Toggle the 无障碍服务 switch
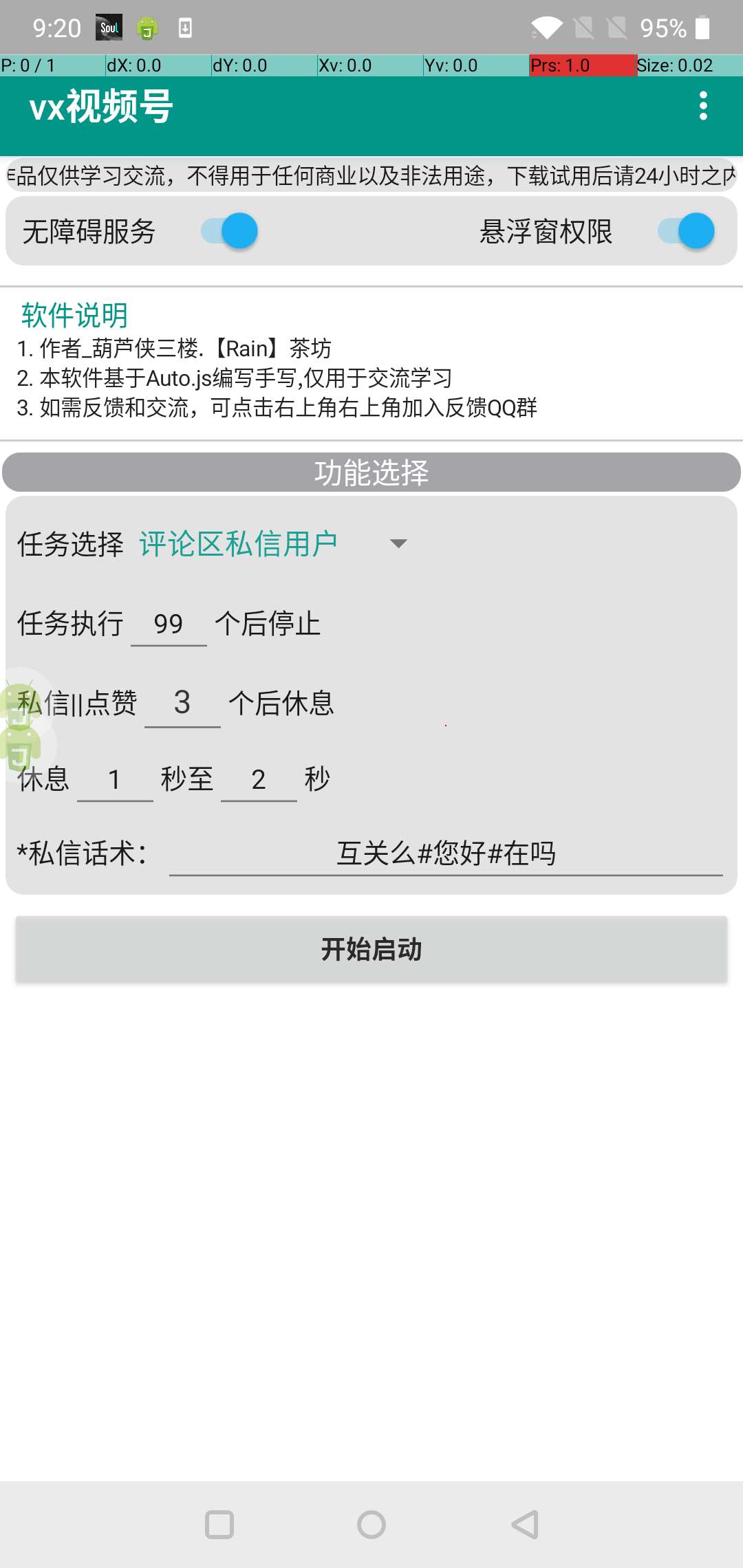The height and width of the screenshot is (1568, 743). pos(230,231)
